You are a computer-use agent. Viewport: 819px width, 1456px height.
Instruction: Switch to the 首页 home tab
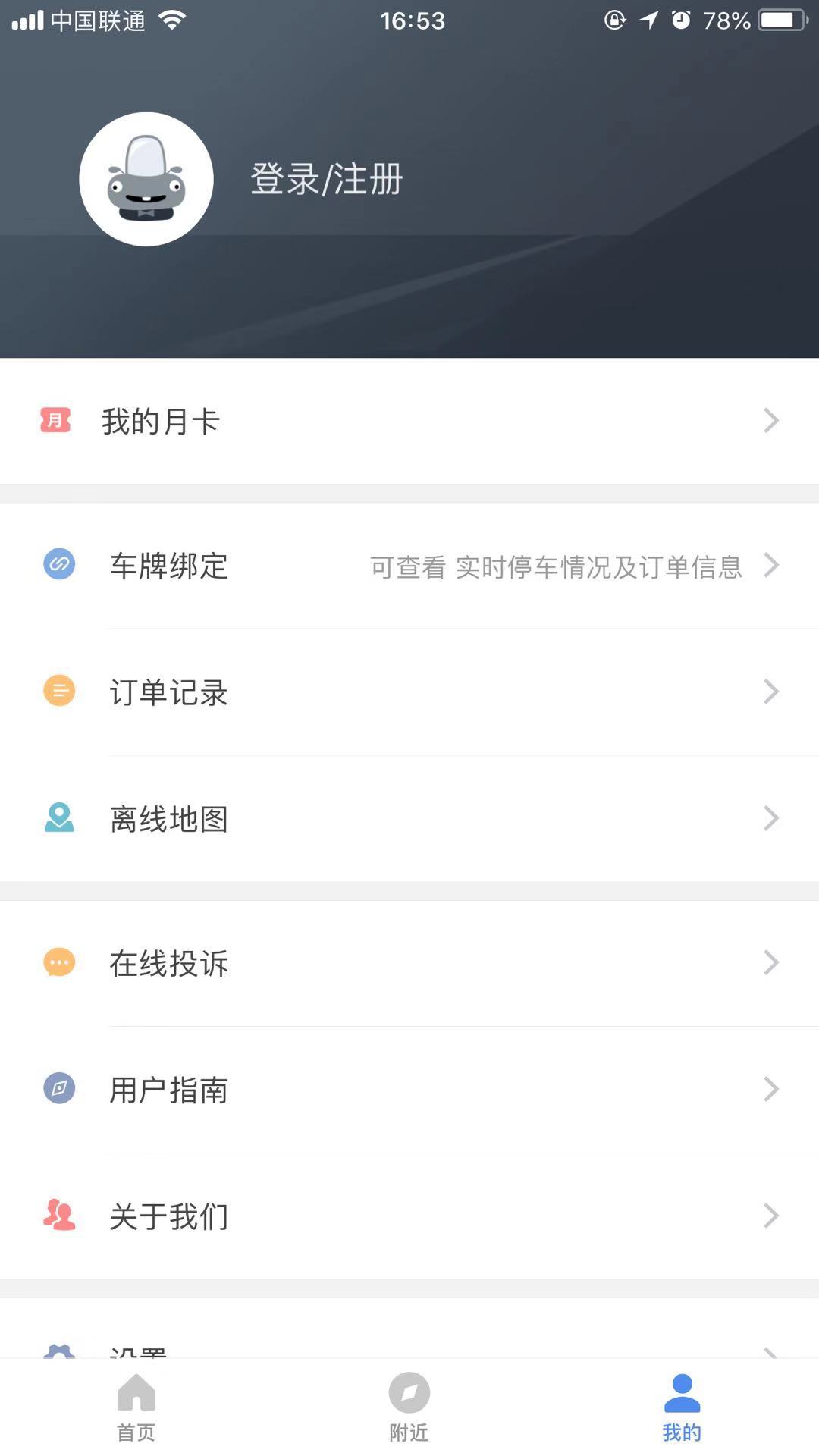coord(136,1407)
